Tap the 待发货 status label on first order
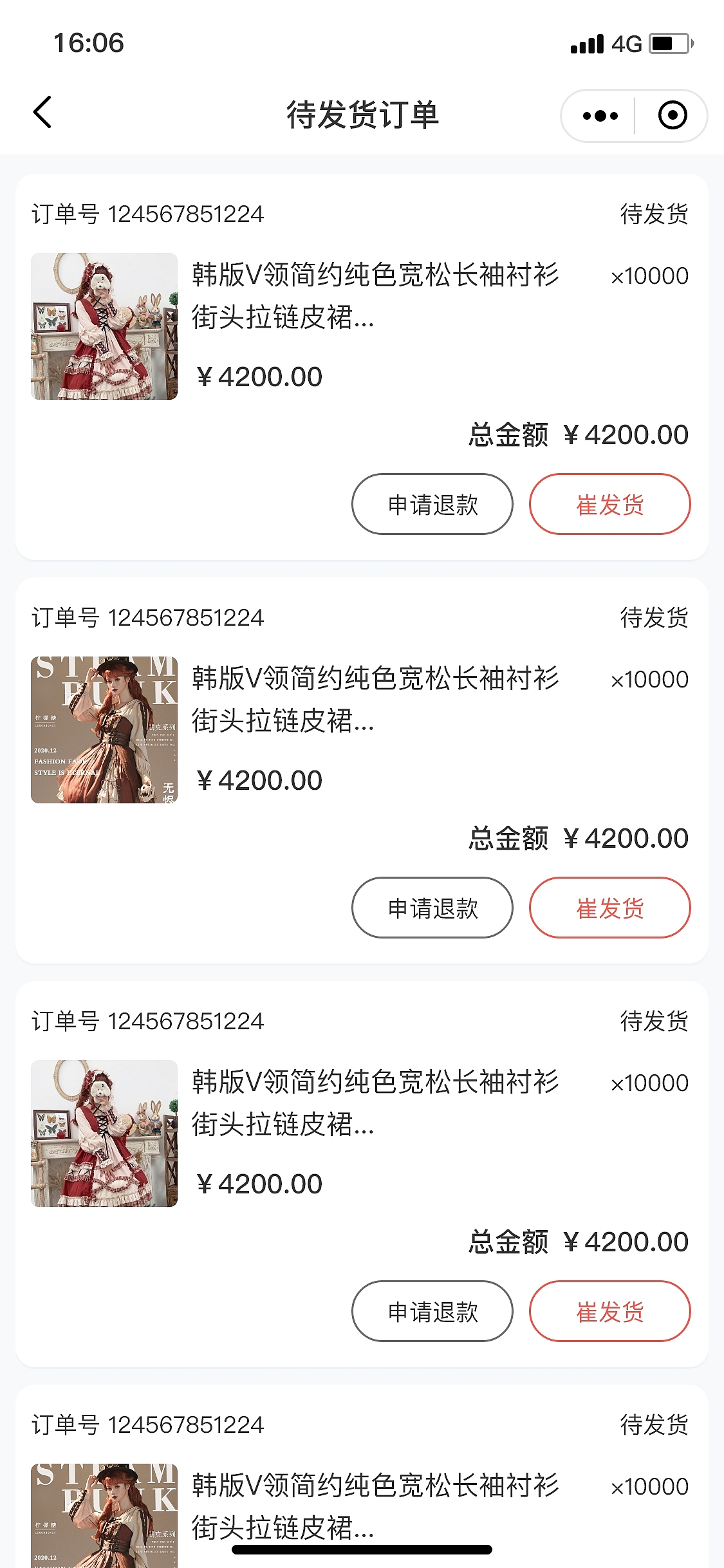This screenshot has height=1568, width=724. pyautogui.click(x=653, y=214)
